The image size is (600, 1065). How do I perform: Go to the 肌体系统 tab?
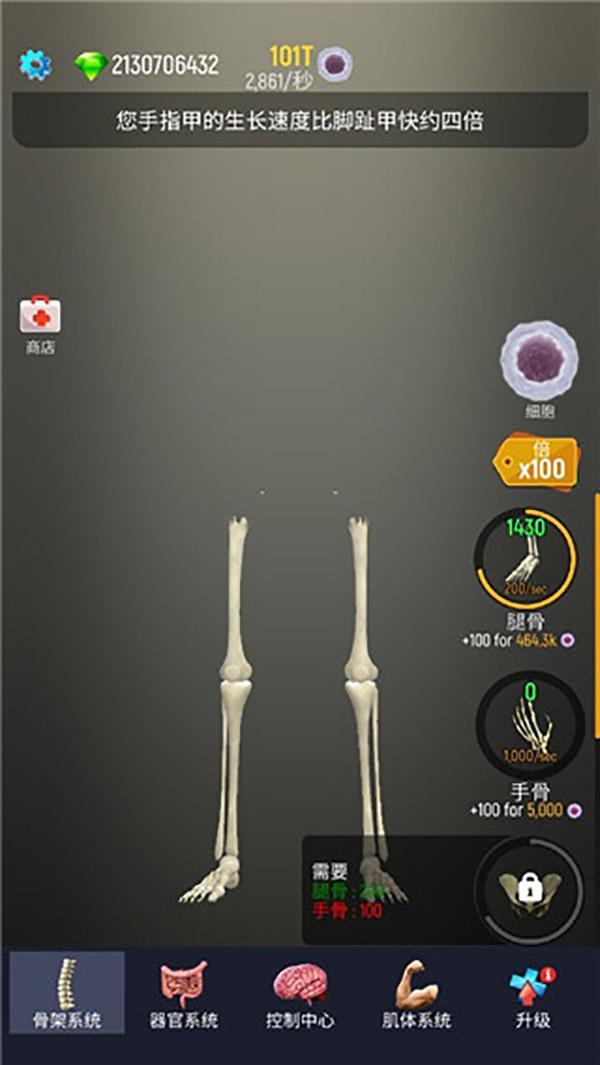click(x=417, y=992)
